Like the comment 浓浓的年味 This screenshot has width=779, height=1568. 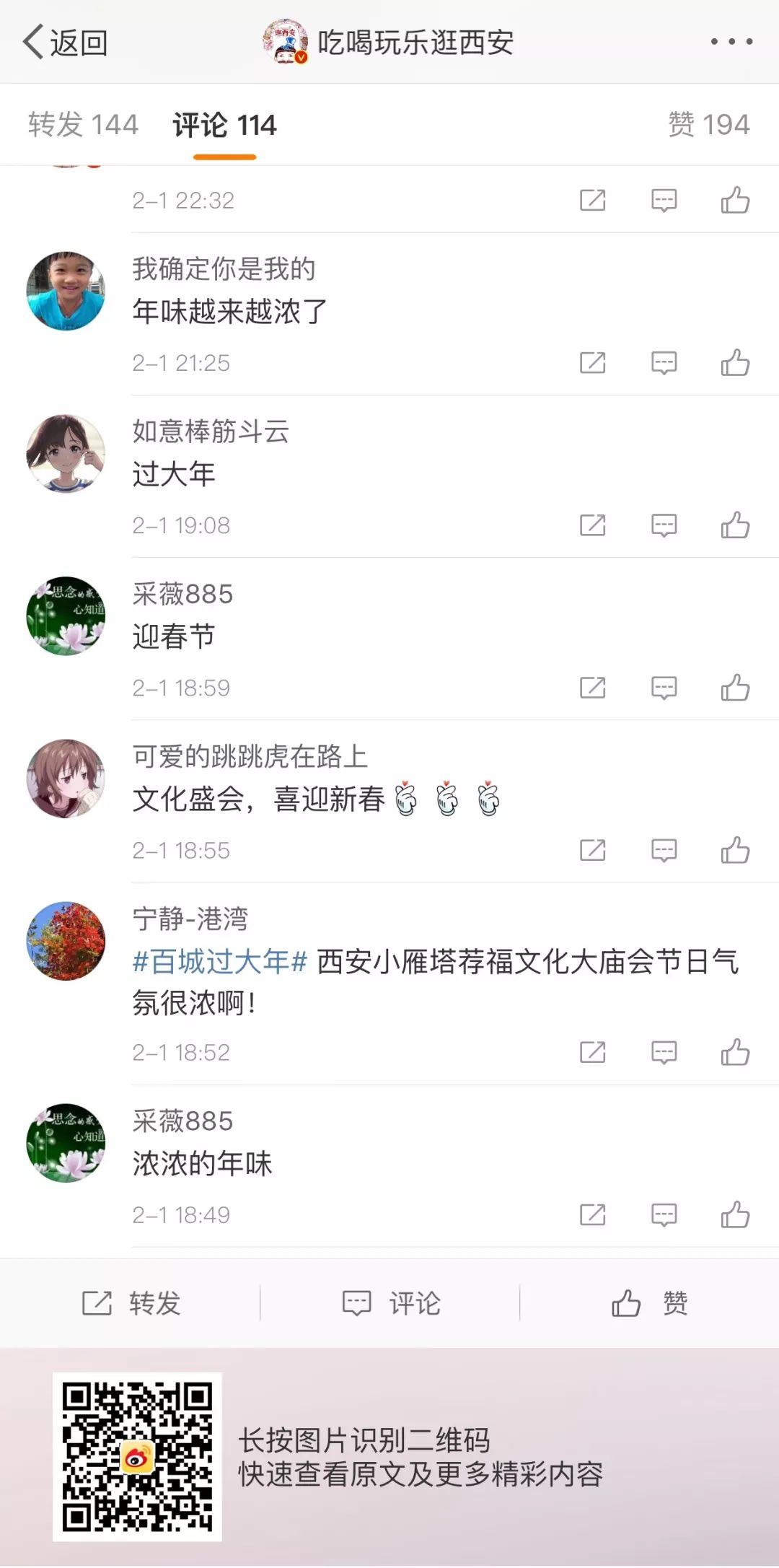(x=735, y=1214)
